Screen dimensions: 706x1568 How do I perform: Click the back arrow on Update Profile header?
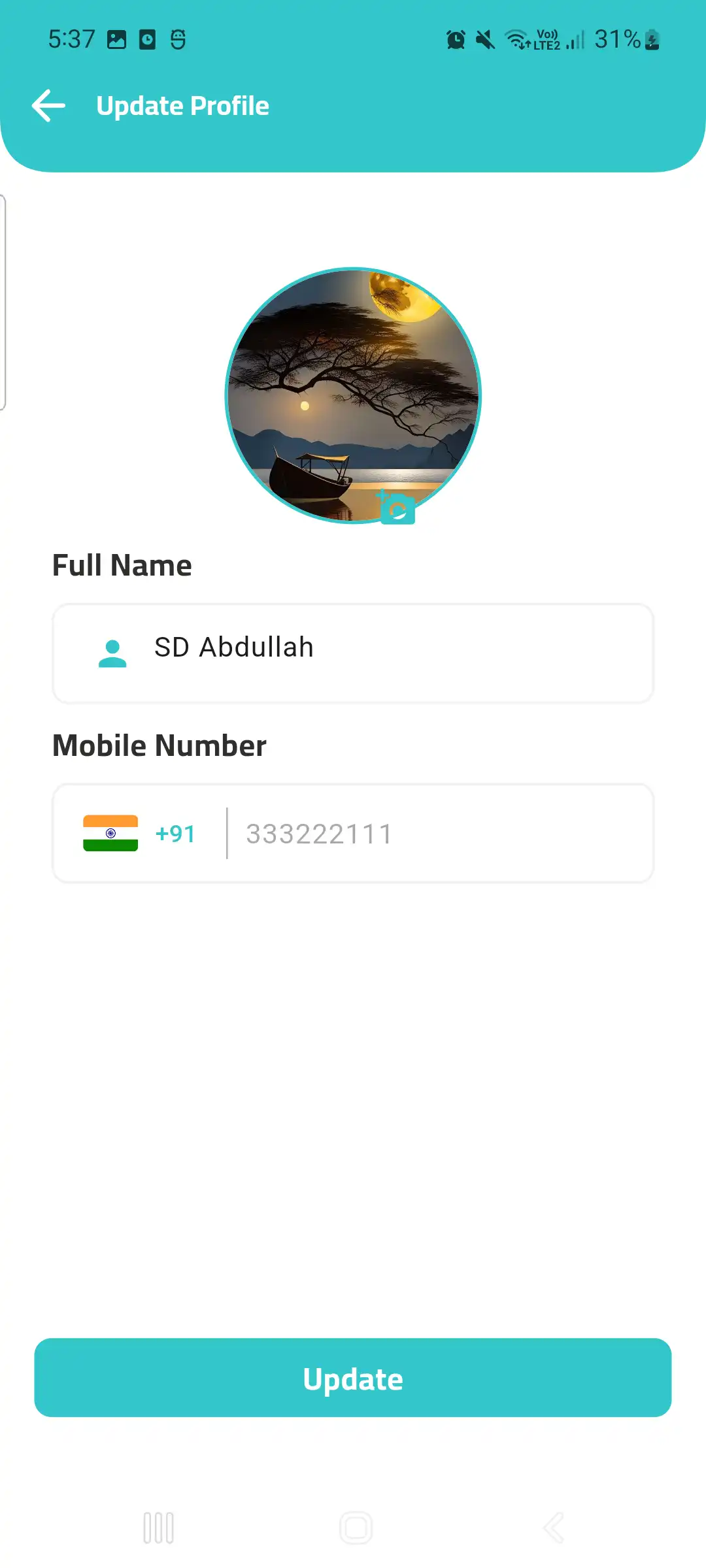[48, 106]
